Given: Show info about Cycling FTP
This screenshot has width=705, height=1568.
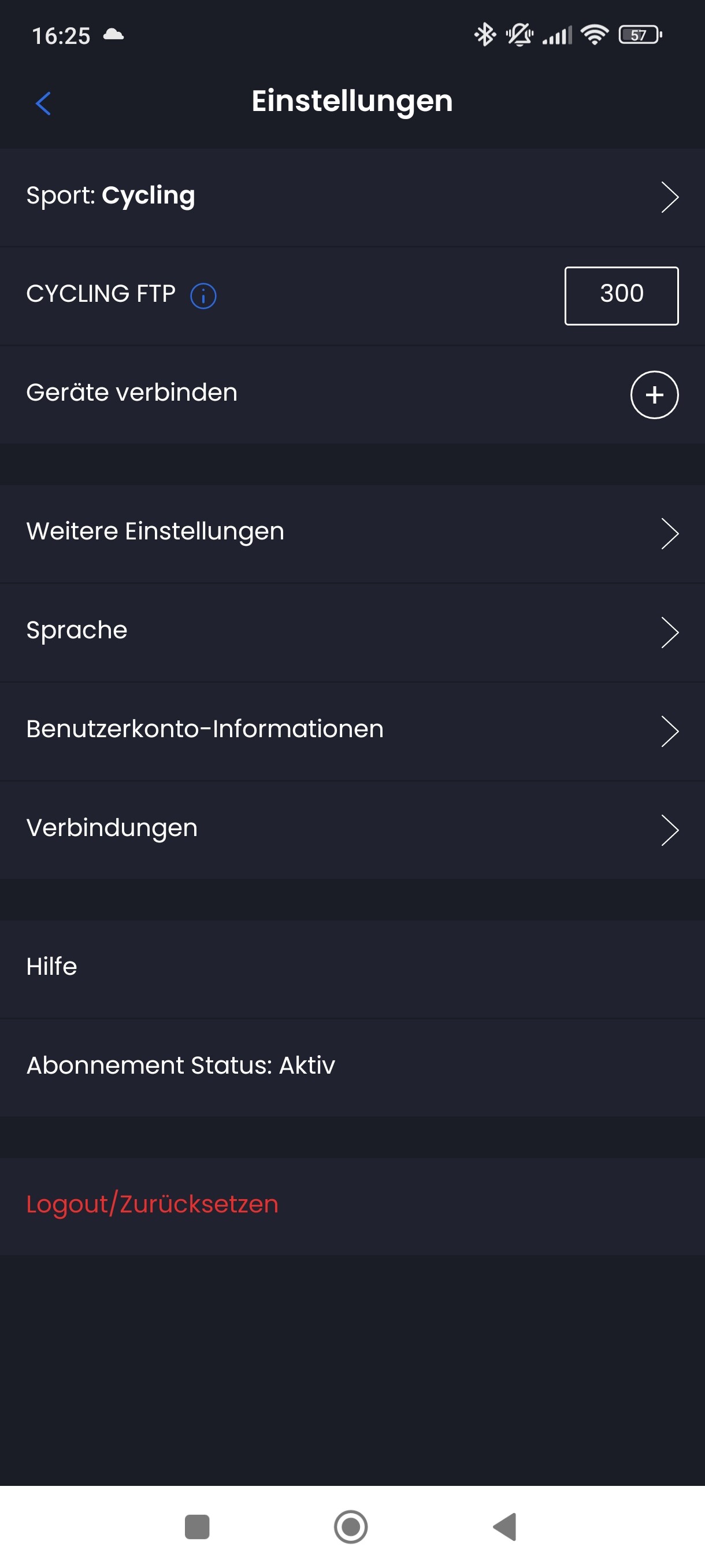Looking at the screenshot, I should [203, 297].
